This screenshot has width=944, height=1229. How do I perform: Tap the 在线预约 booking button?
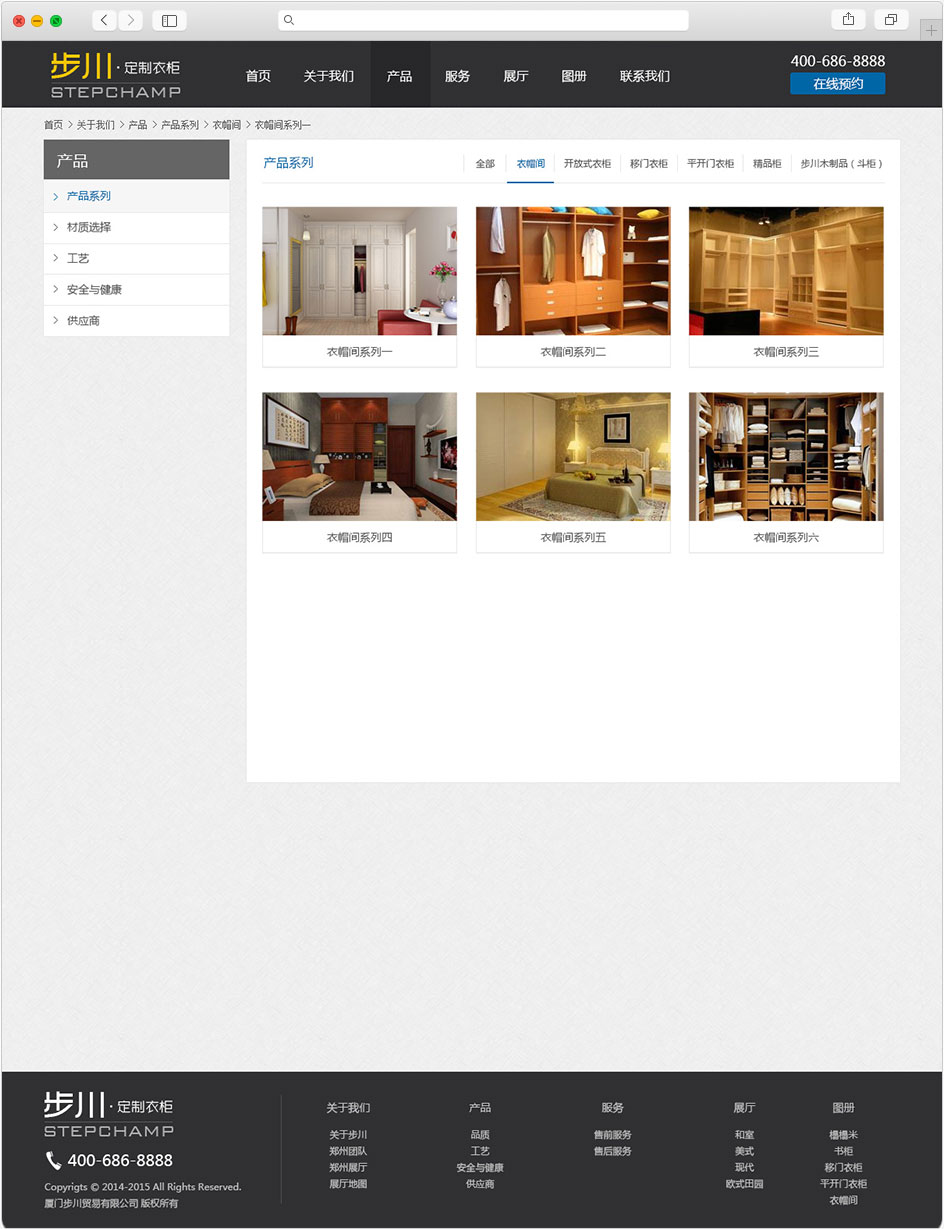click(837, 84)
